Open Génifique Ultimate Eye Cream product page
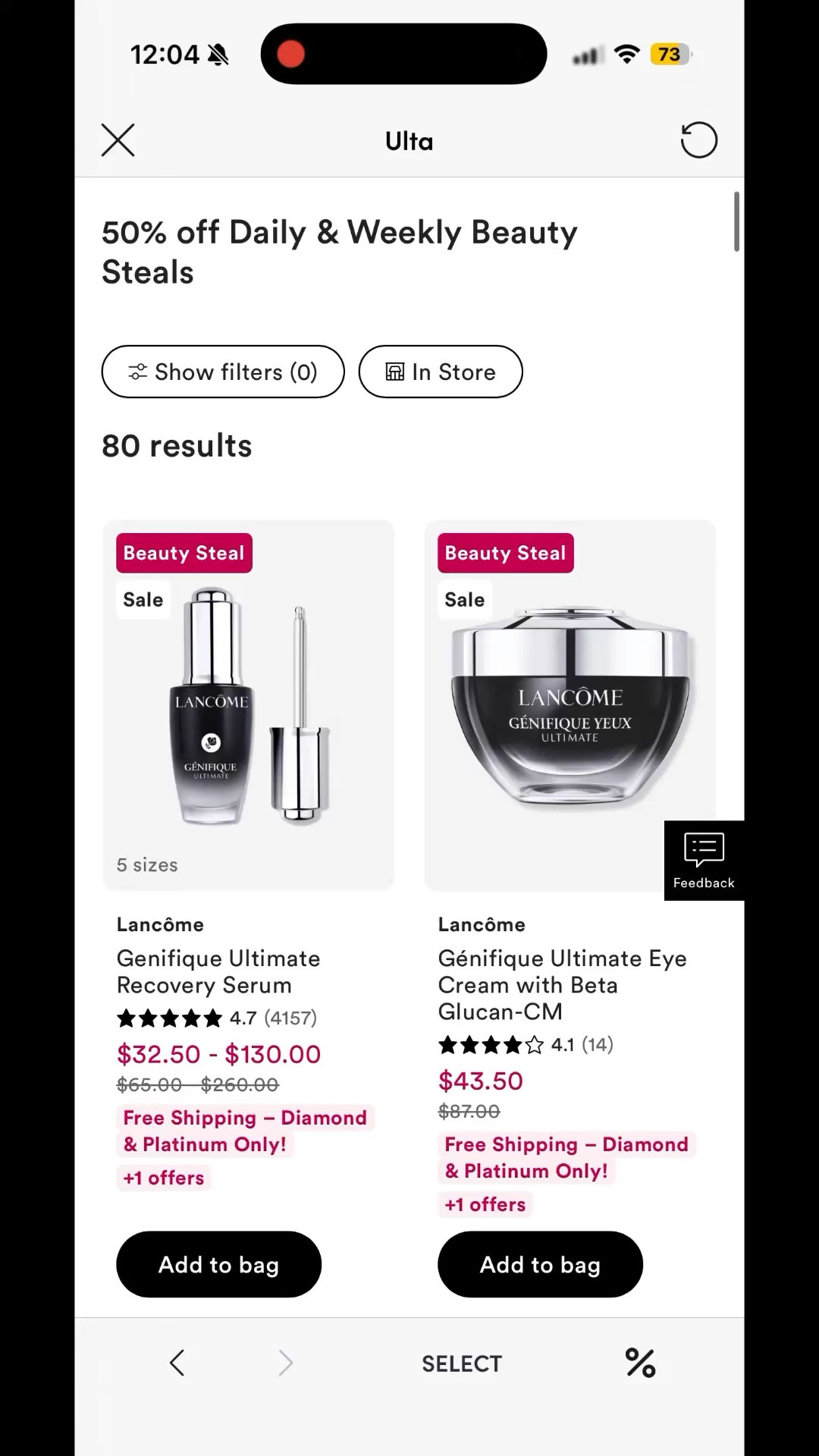Image resolution: width=819 pixels, height=1456 pixels. pyautogui.click(x=562, y=984)
